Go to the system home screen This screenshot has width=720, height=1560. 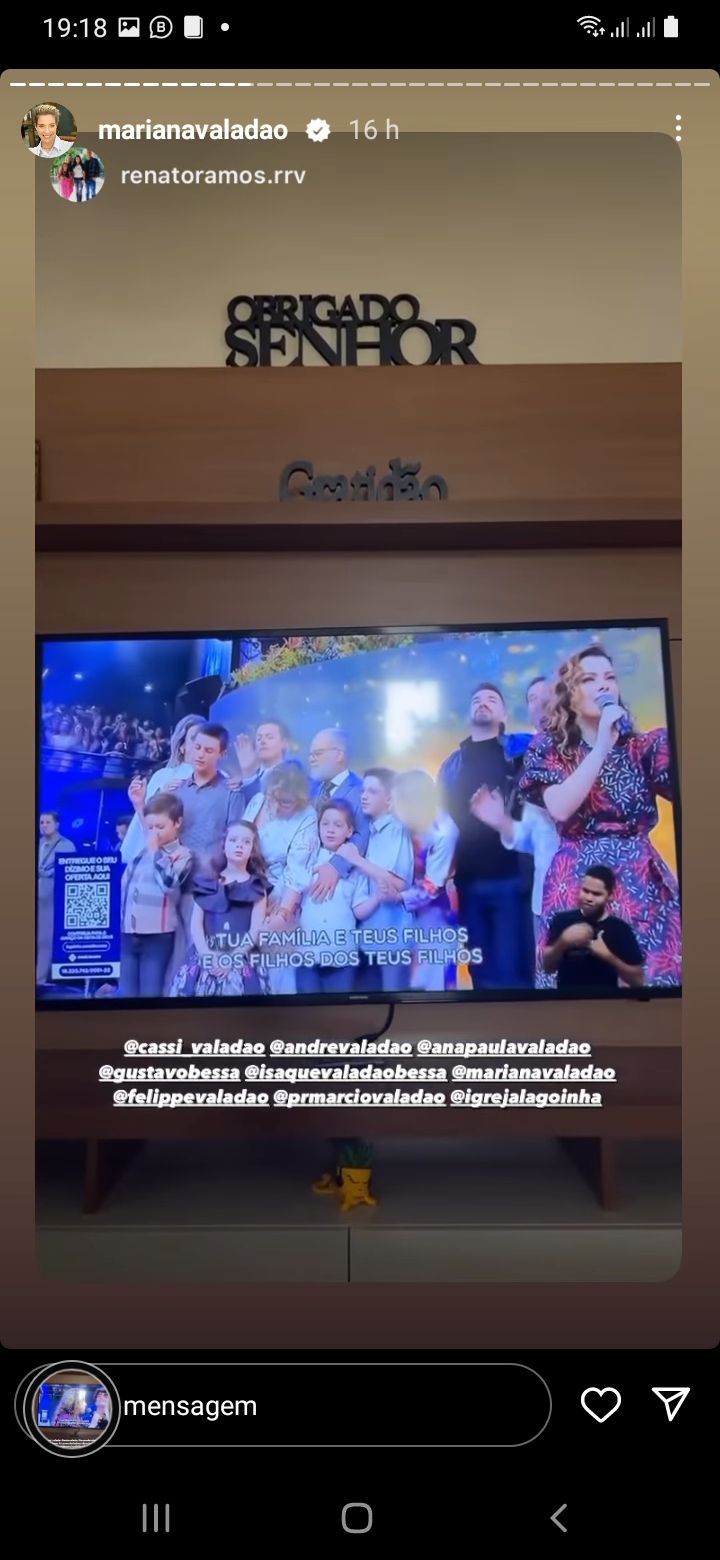tap(357, 1517)
